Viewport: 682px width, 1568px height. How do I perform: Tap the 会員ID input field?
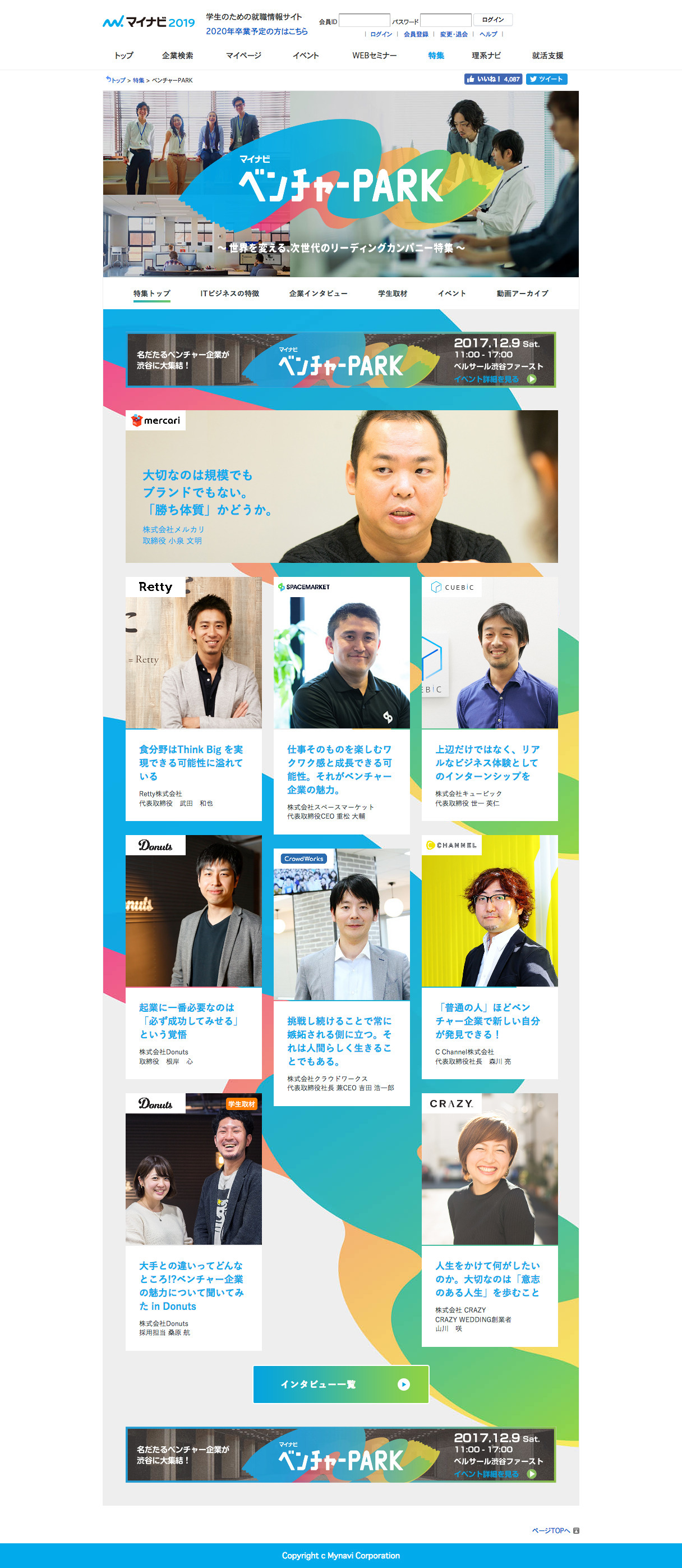coord(364,21)
